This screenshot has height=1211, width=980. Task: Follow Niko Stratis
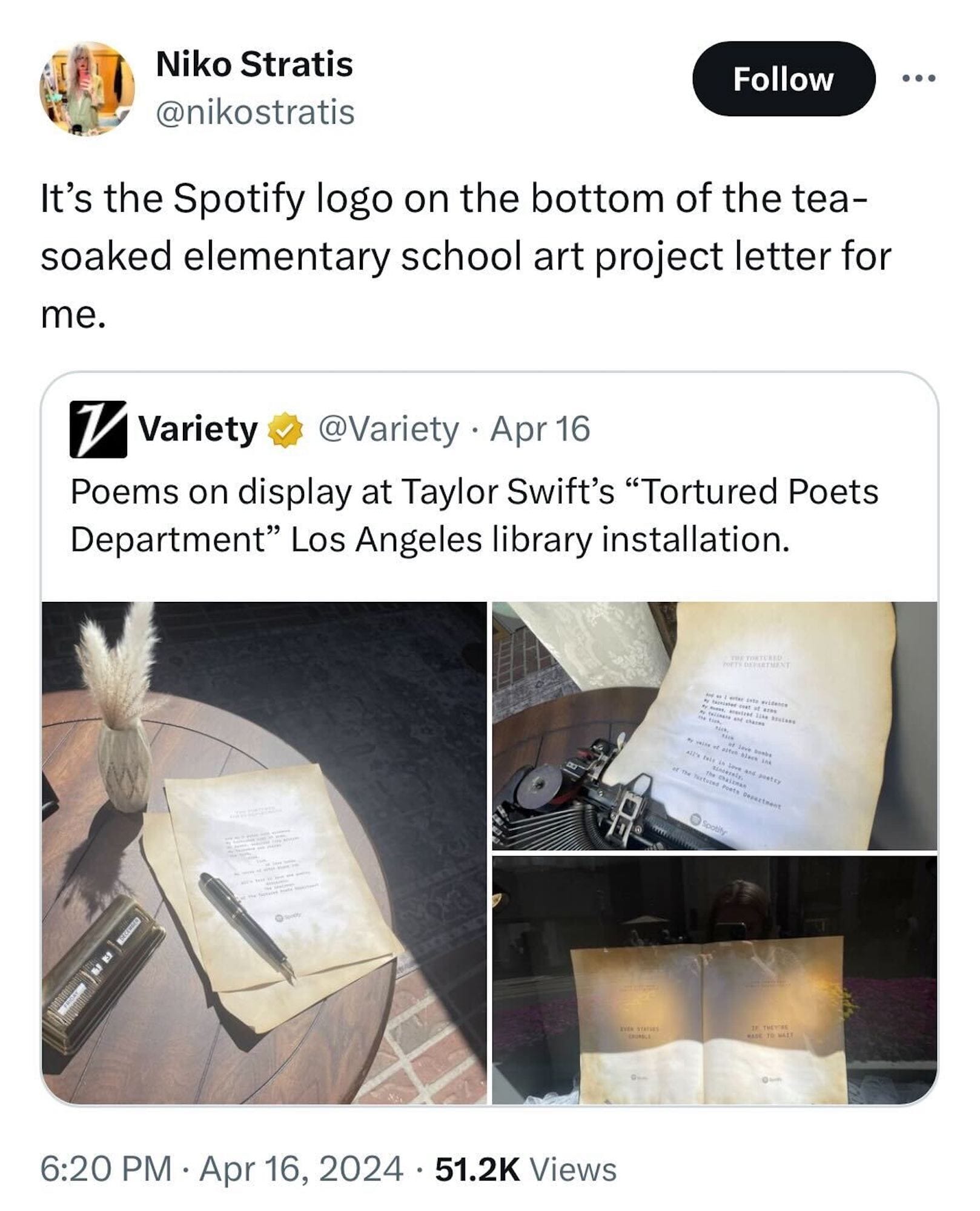click(x=783, y=79)
